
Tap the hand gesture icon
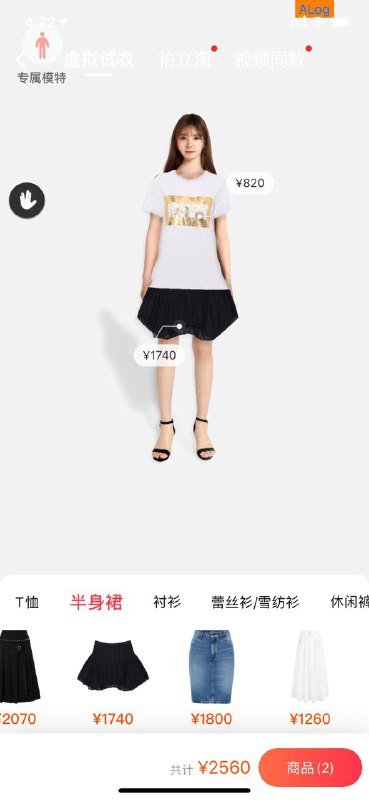(x=27, y=201)
